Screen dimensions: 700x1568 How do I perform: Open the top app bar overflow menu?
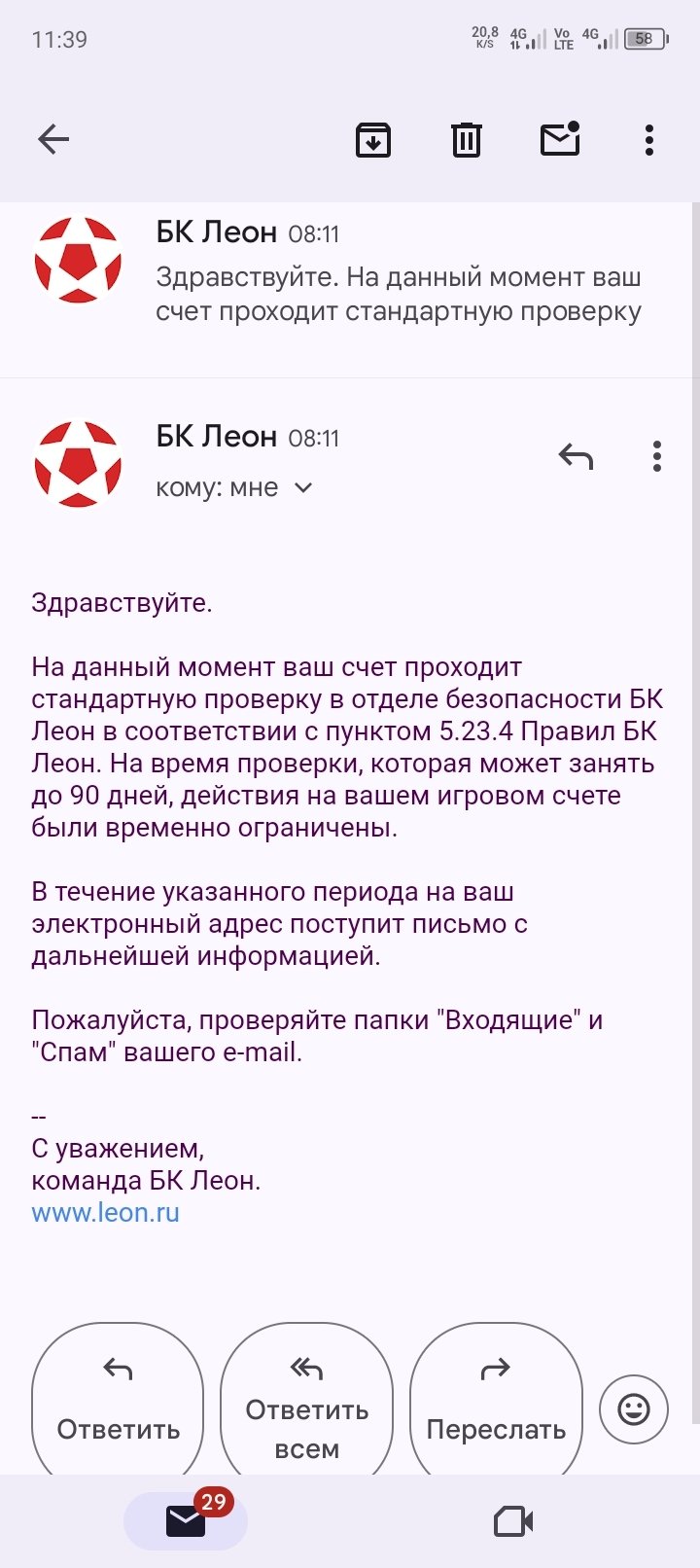pyautogui.click(x=649, y=140)
